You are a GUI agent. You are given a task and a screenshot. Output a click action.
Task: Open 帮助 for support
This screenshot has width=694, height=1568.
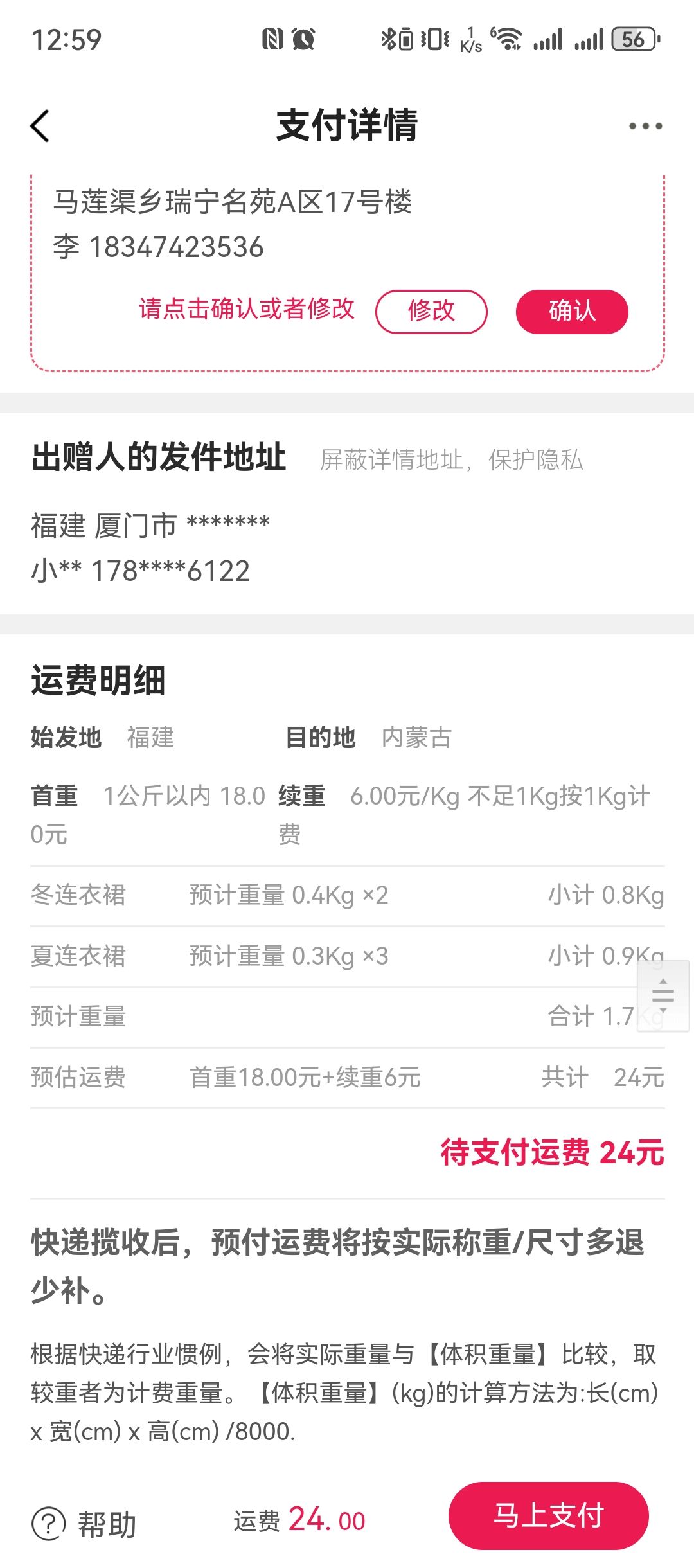point(85,1523)
